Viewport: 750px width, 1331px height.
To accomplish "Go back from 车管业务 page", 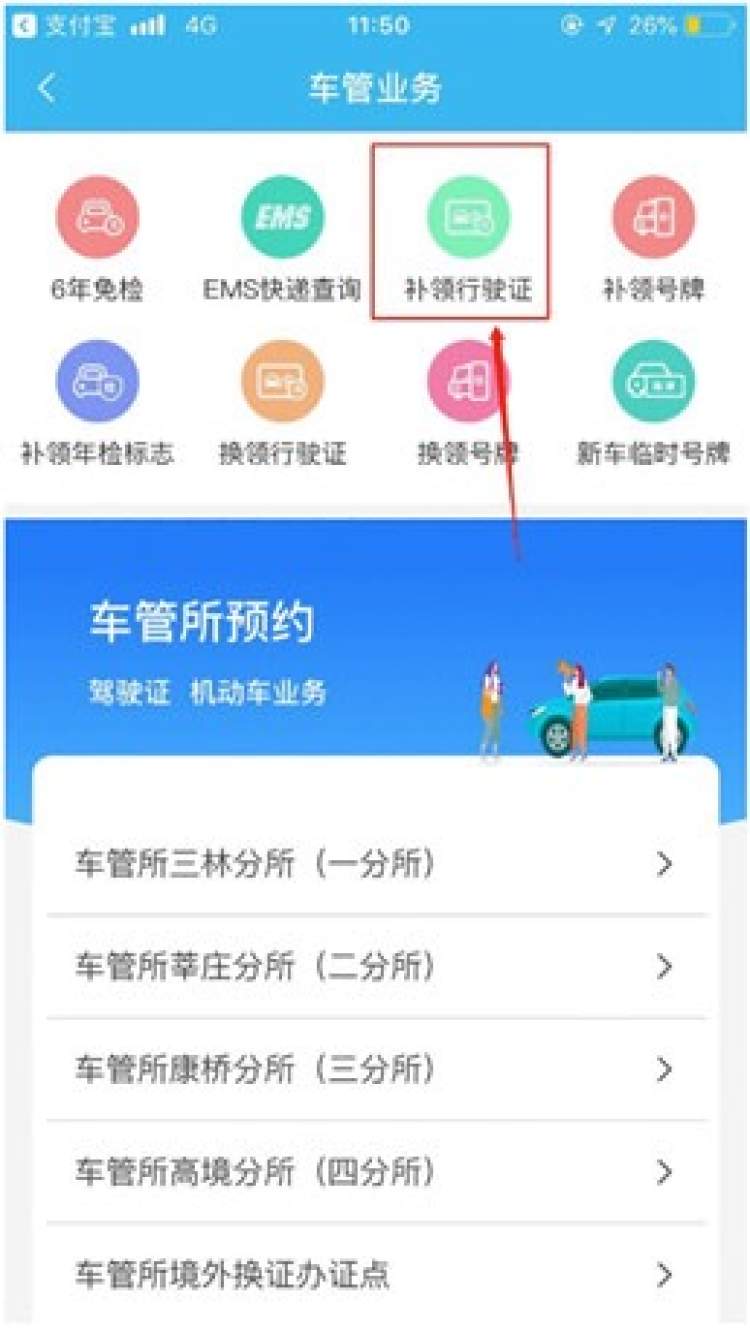I will (46, 88).
